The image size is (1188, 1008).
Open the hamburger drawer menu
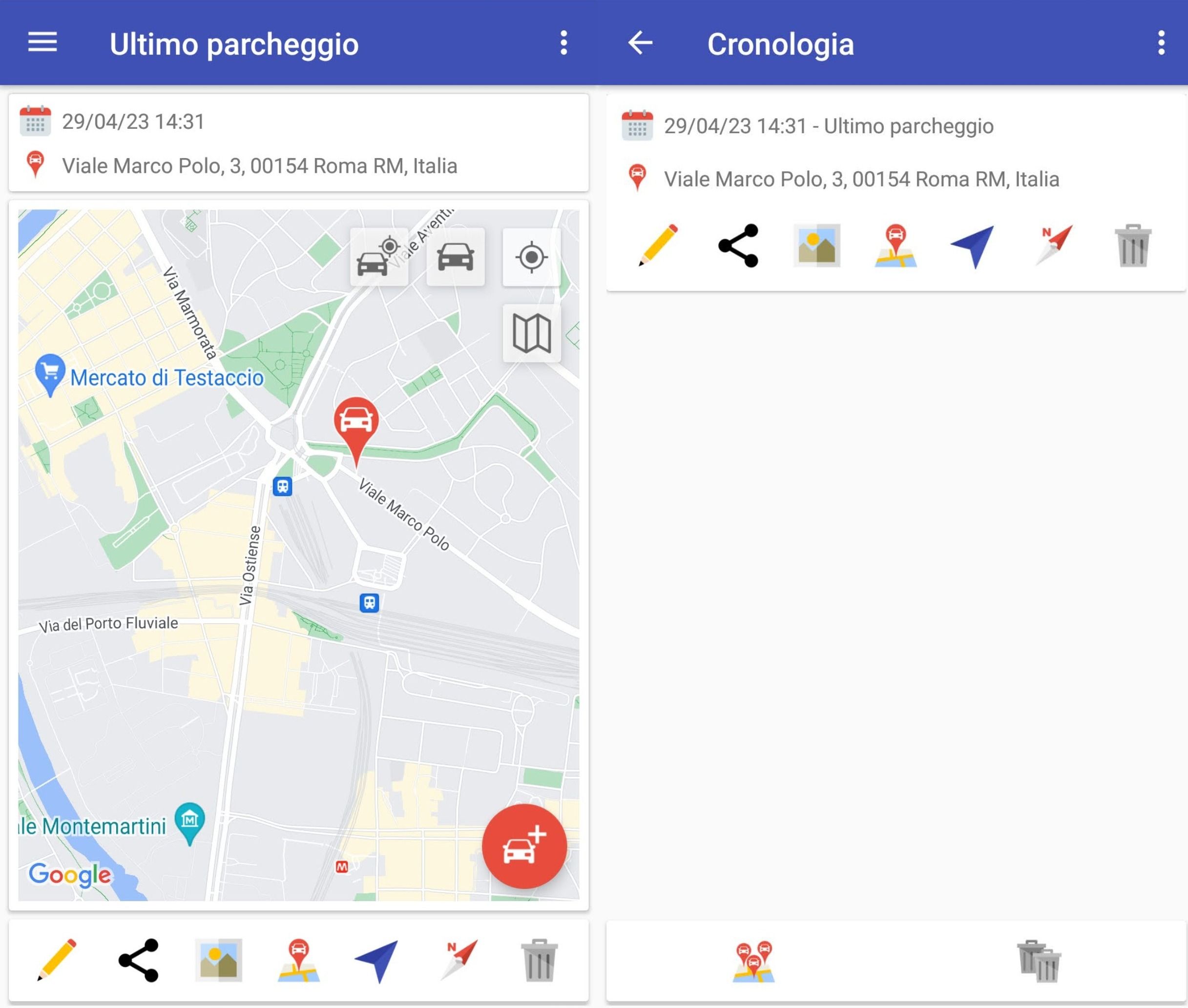[42, 43]
